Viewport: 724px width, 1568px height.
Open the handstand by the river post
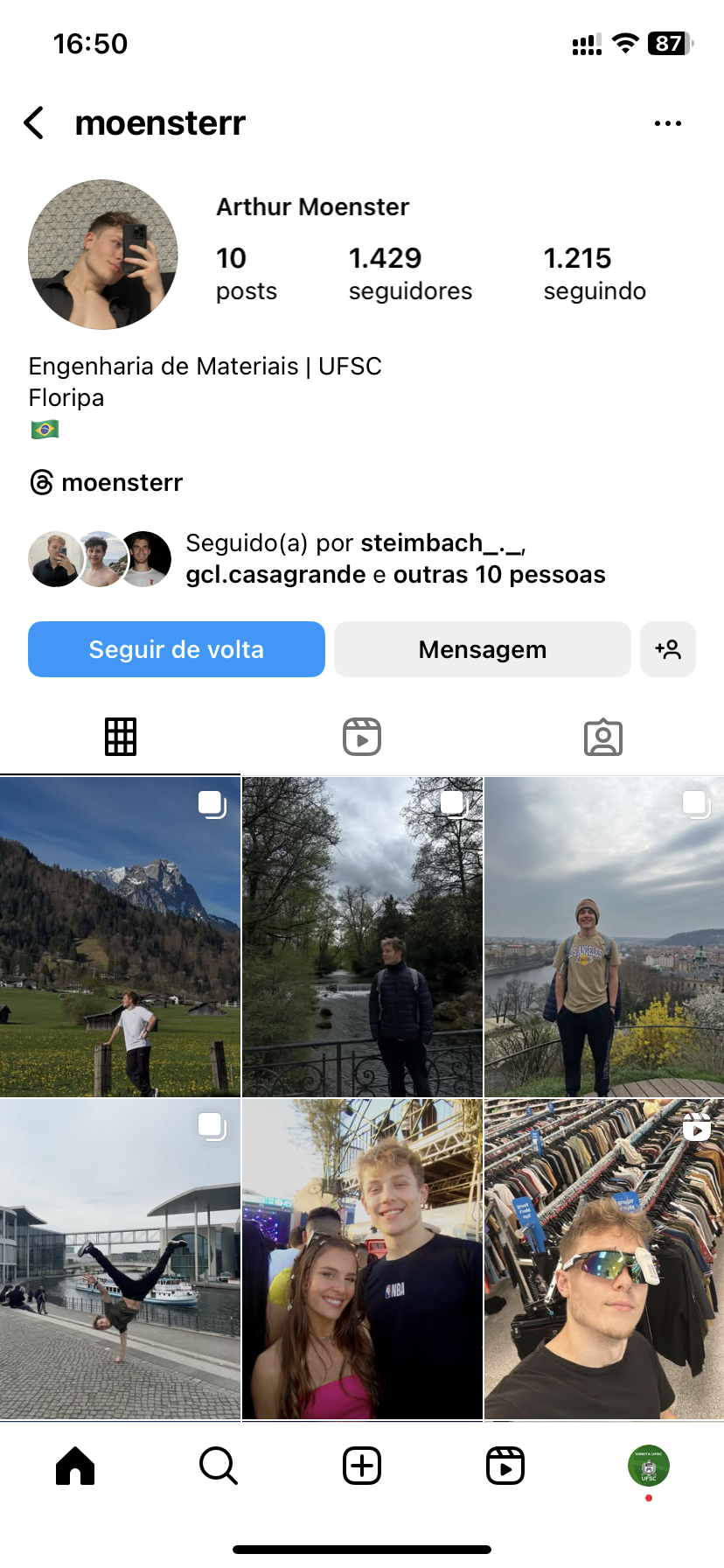(x=120, y=1259)
